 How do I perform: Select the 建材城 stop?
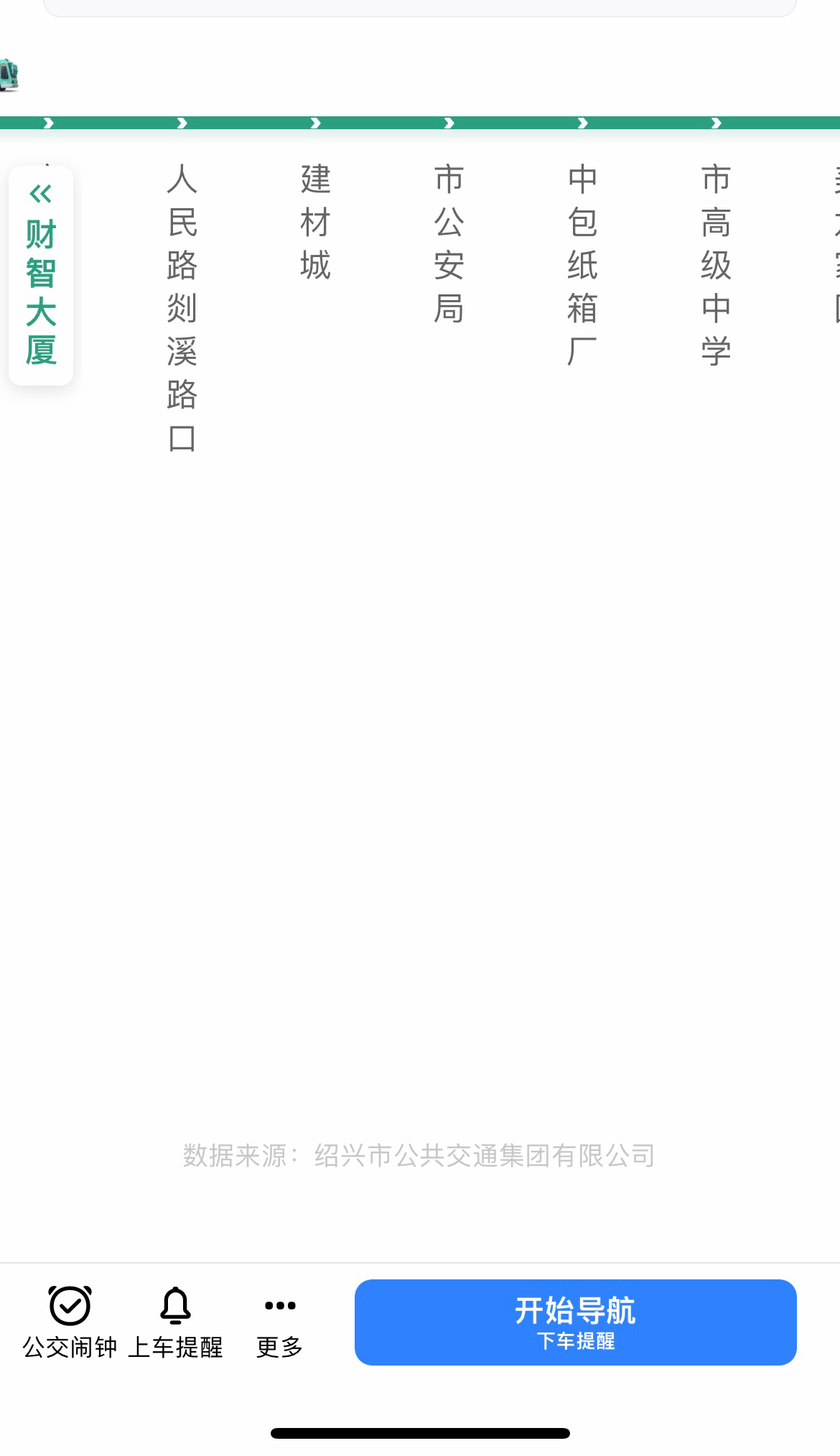(x=315, y=222)
